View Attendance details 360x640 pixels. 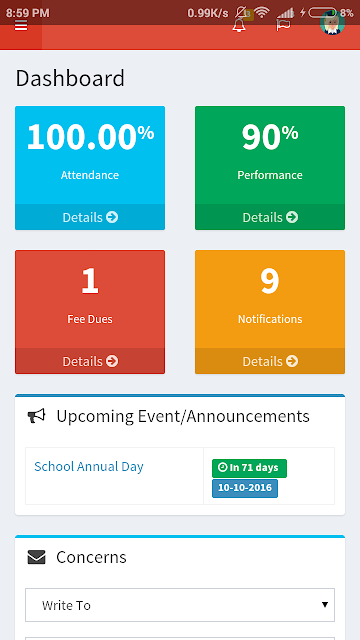click(90, 217)
